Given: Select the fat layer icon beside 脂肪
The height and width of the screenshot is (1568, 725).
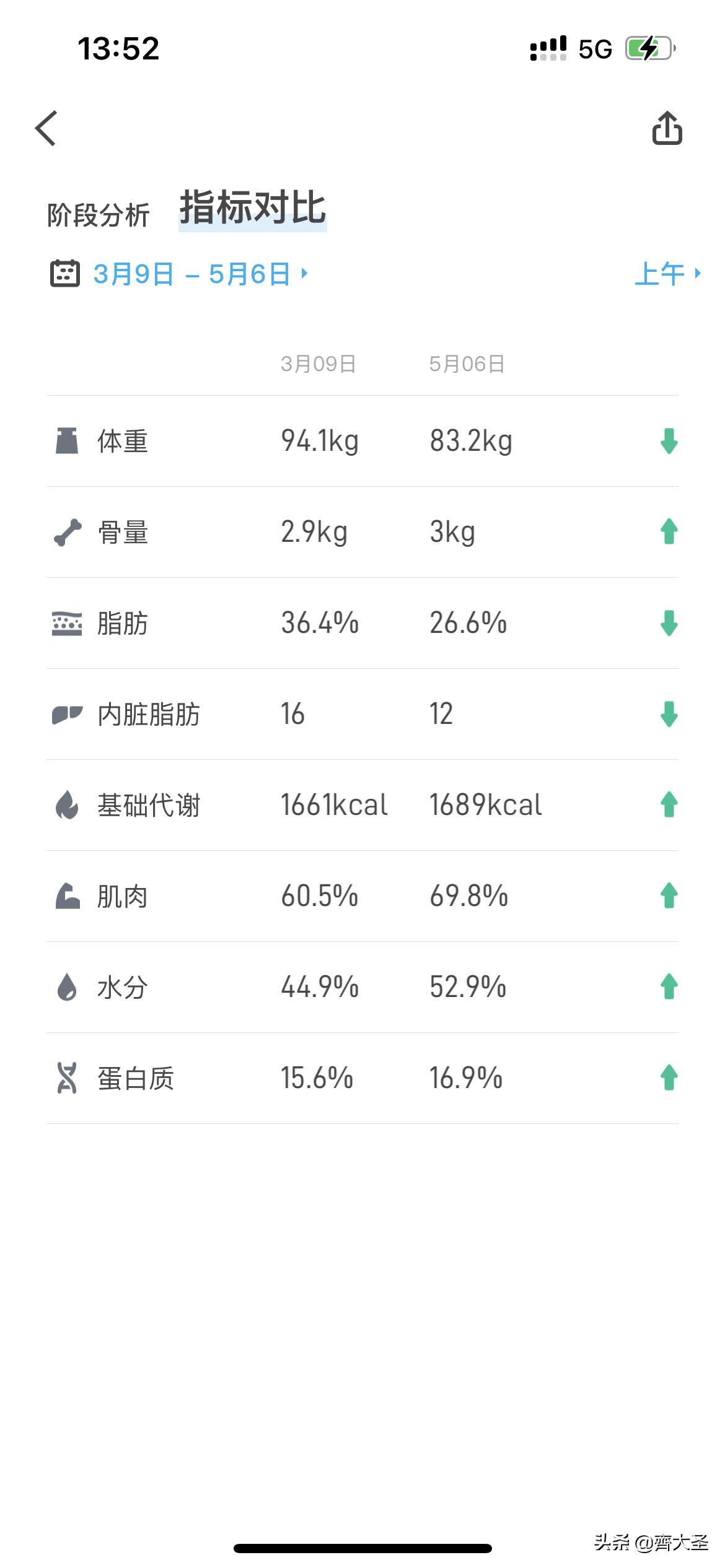Looking at the screenshot, I should pos(67,624).
